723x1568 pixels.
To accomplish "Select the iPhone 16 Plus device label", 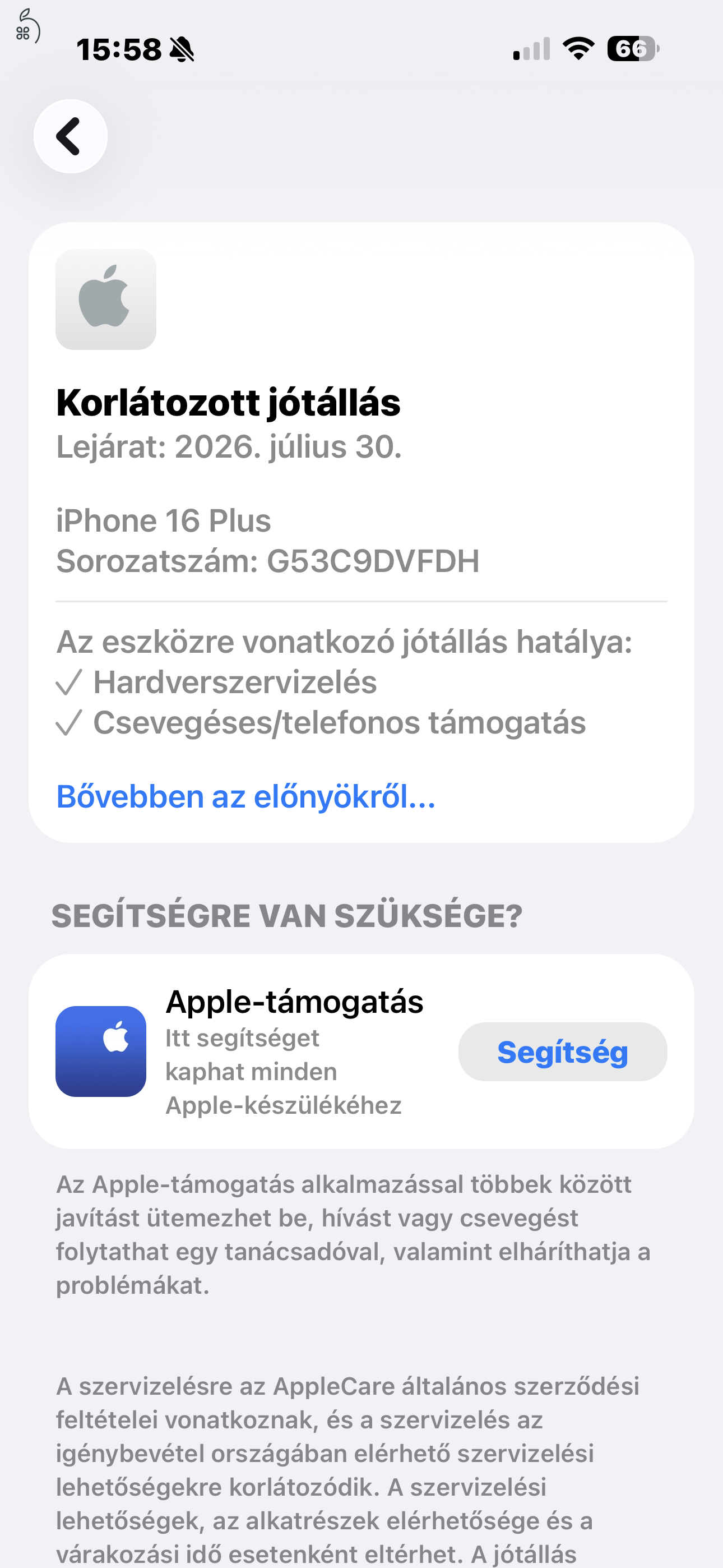I will point(163,520).
